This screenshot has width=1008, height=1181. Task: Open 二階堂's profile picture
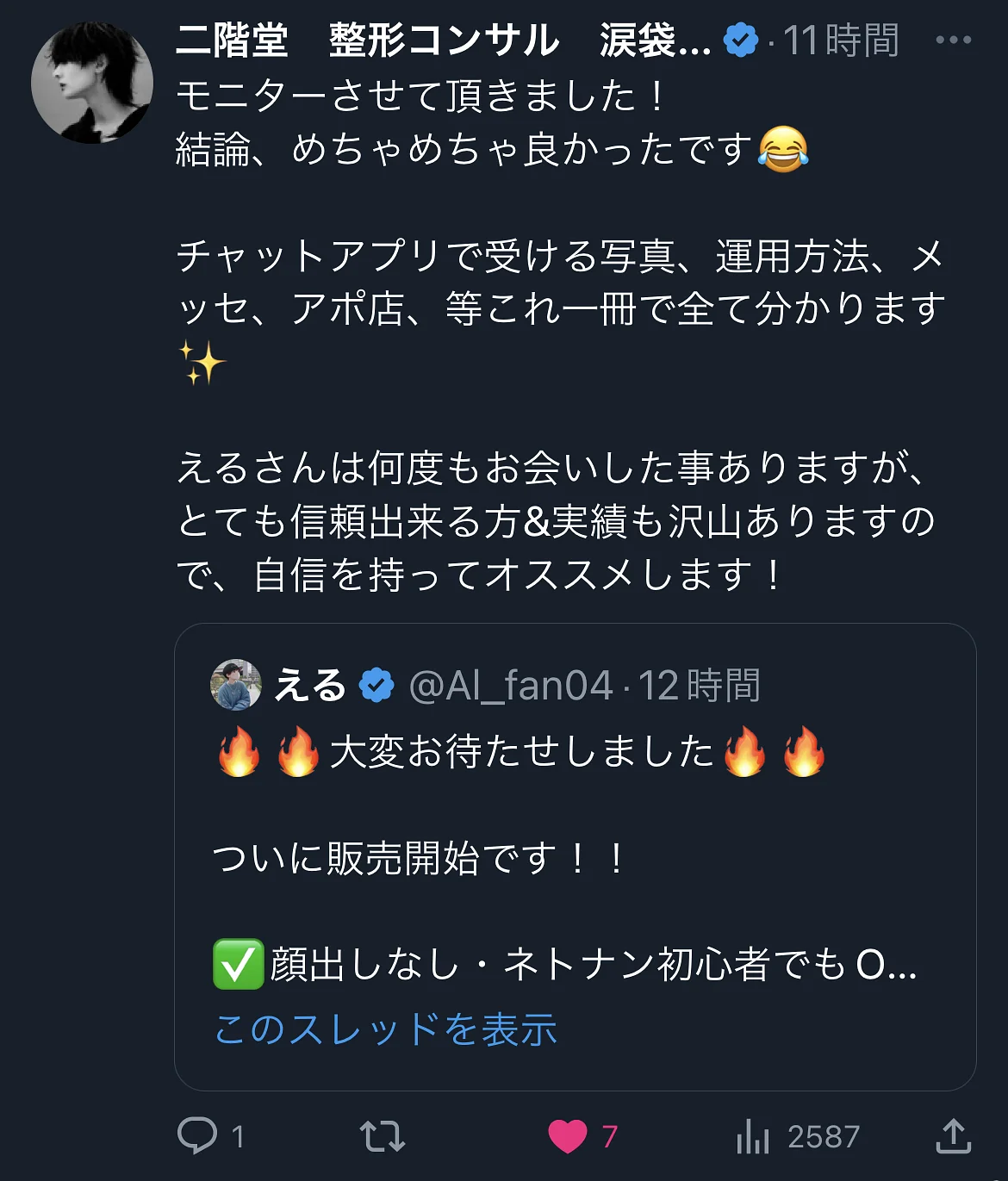pos(91,83)
